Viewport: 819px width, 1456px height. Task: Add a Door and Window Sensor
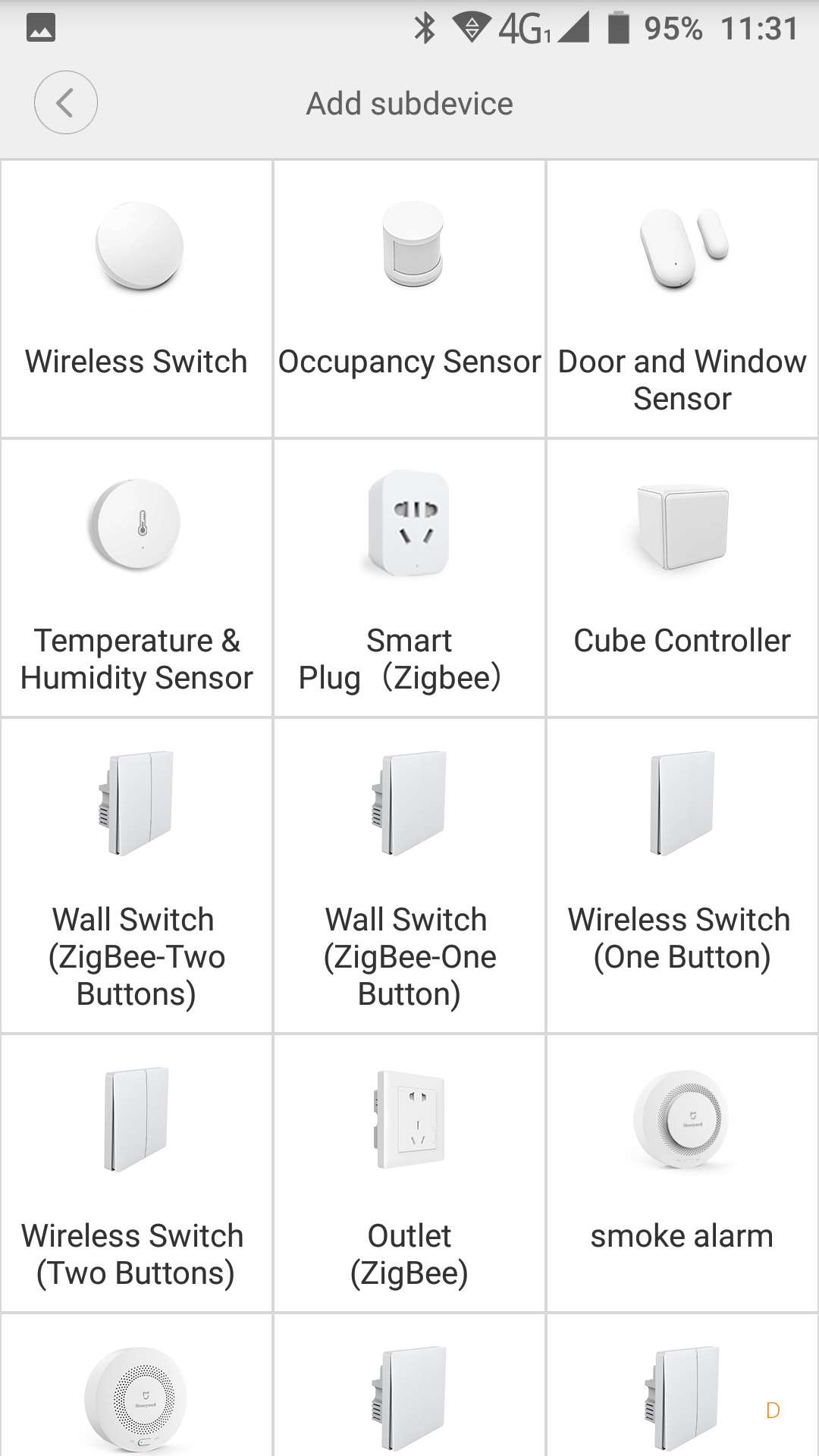(x=682, y=298)
